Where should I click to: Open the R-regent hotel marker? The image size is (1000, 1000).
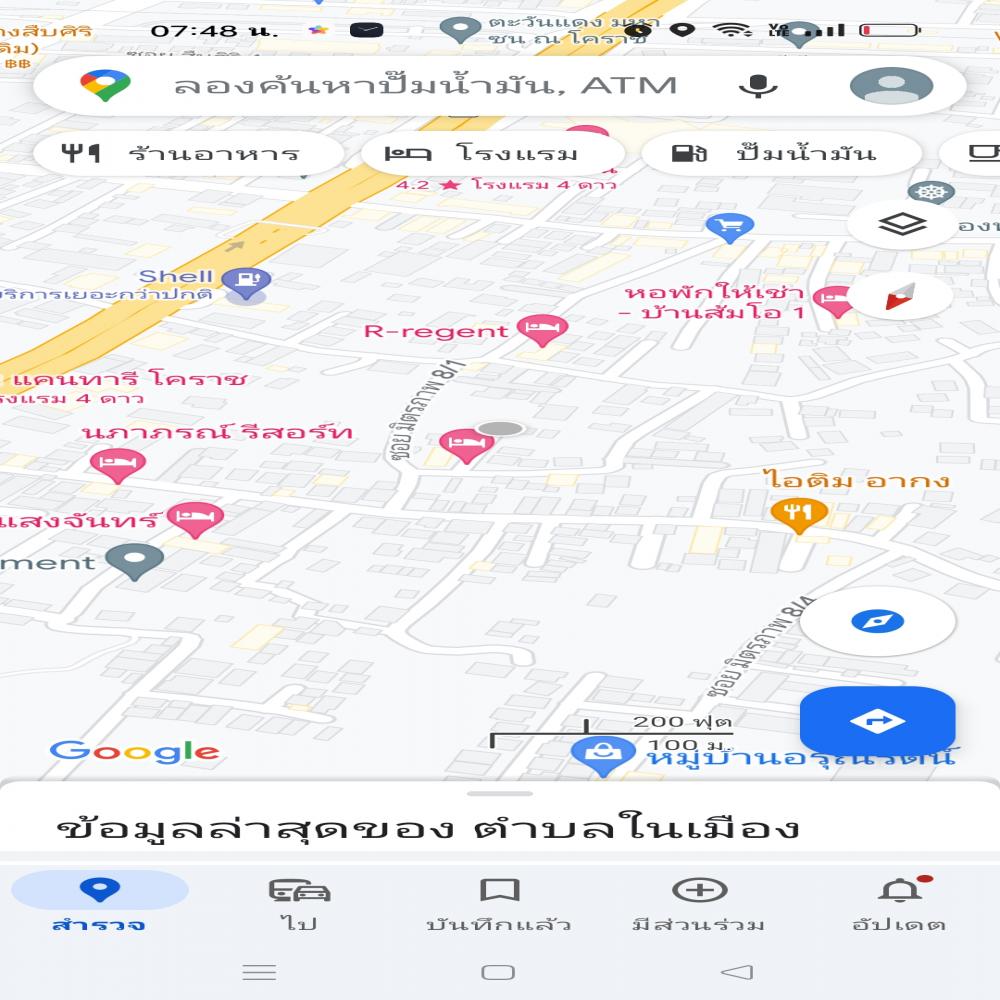pyautogui.click(x=542, y=330)
